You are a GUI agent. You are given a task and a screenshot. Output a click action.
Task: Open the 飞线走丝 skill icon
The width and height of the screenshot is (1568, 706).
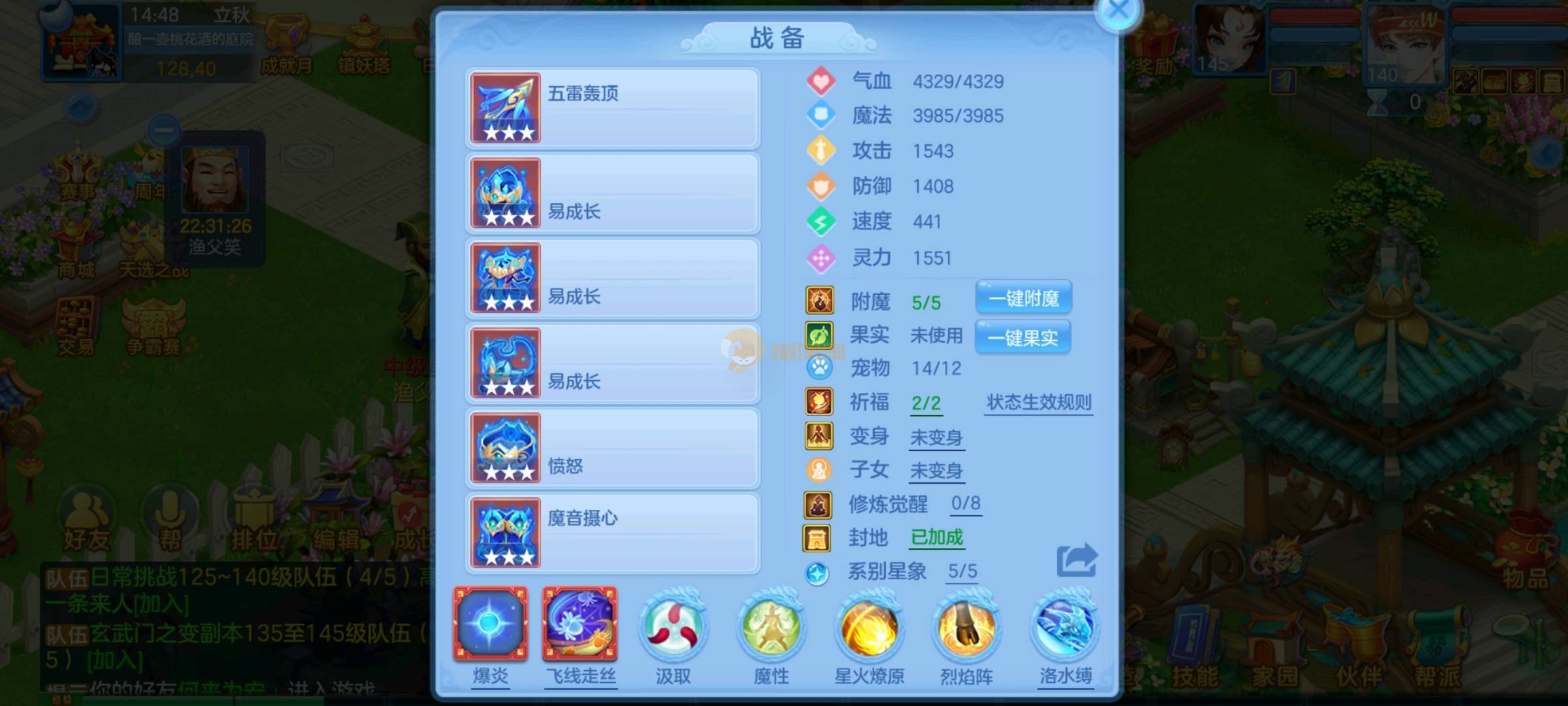pos(580,624)
